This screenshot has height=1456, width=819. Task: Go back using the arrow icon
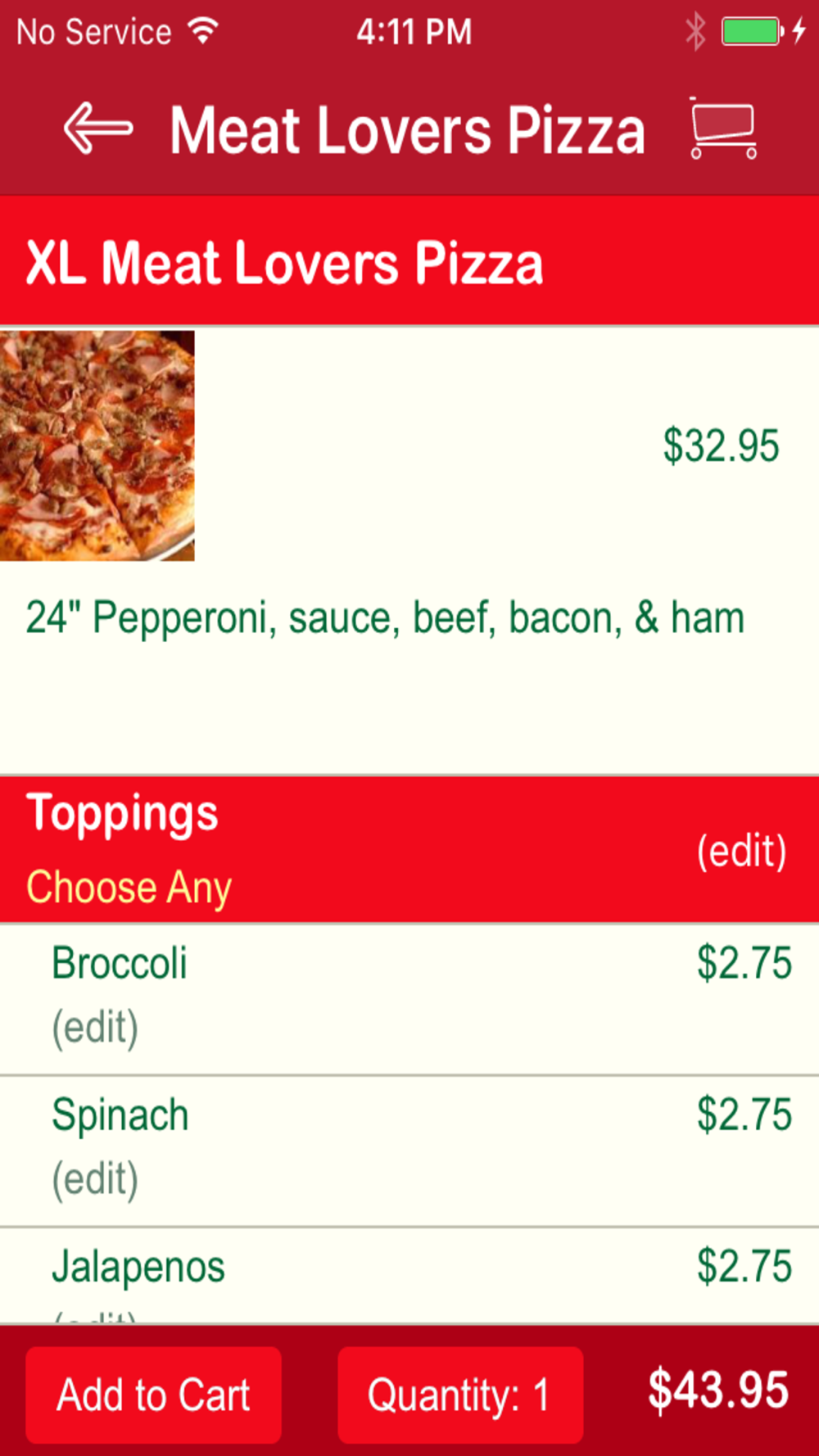tap(98, 129)
